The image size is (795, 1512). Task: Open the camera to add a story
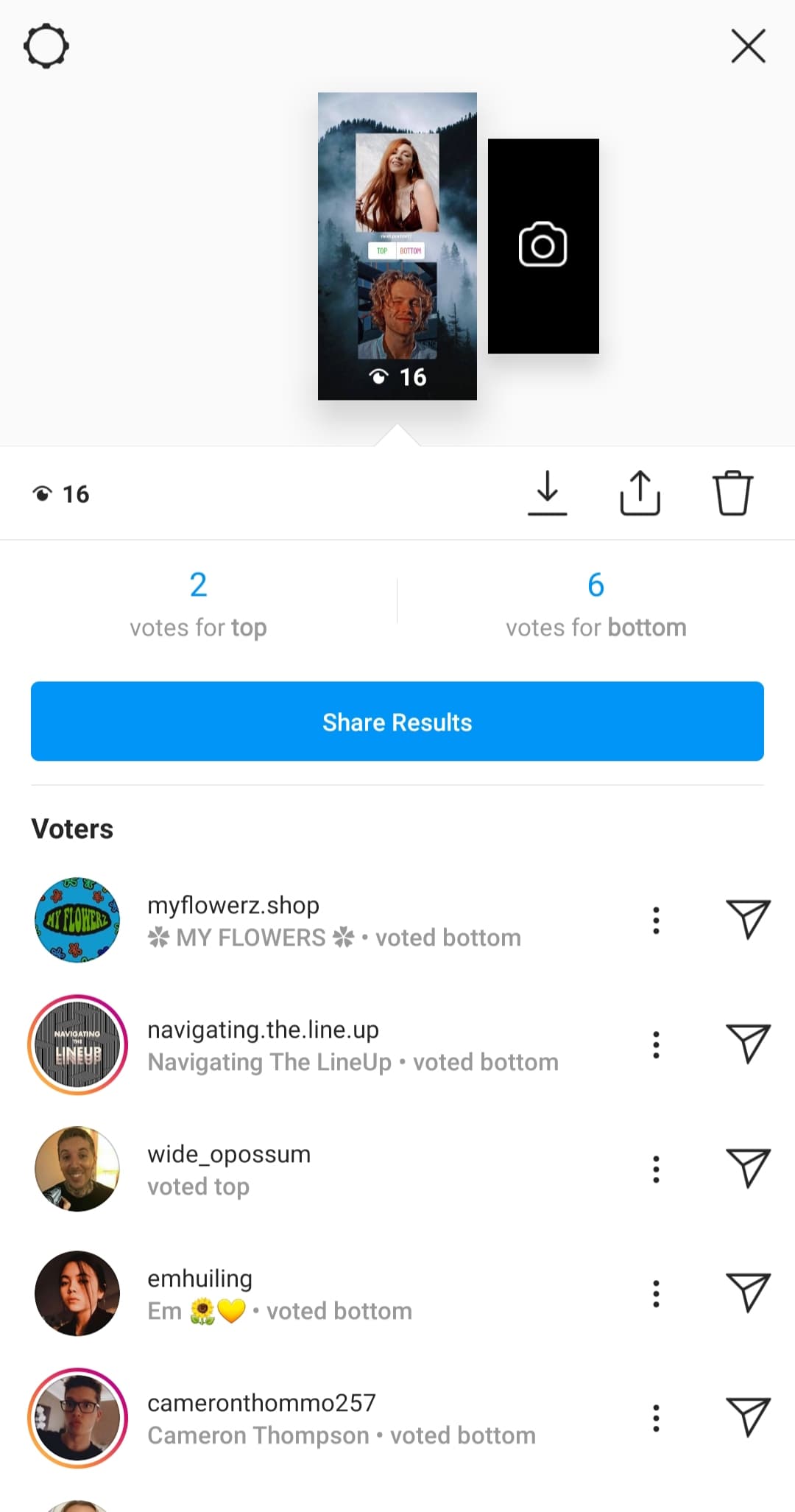click(543, 246)
